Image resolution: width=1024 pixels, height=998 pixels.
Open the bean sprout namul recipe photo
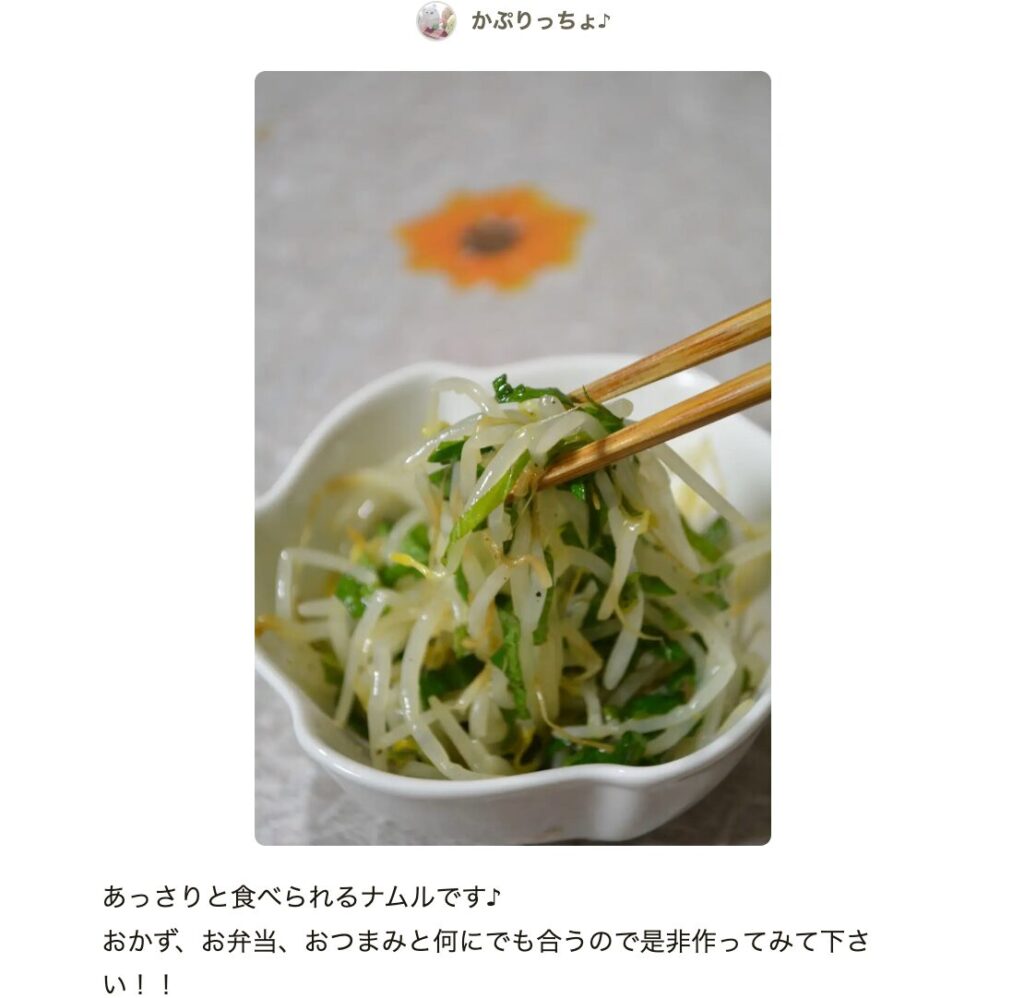[512, 458]
